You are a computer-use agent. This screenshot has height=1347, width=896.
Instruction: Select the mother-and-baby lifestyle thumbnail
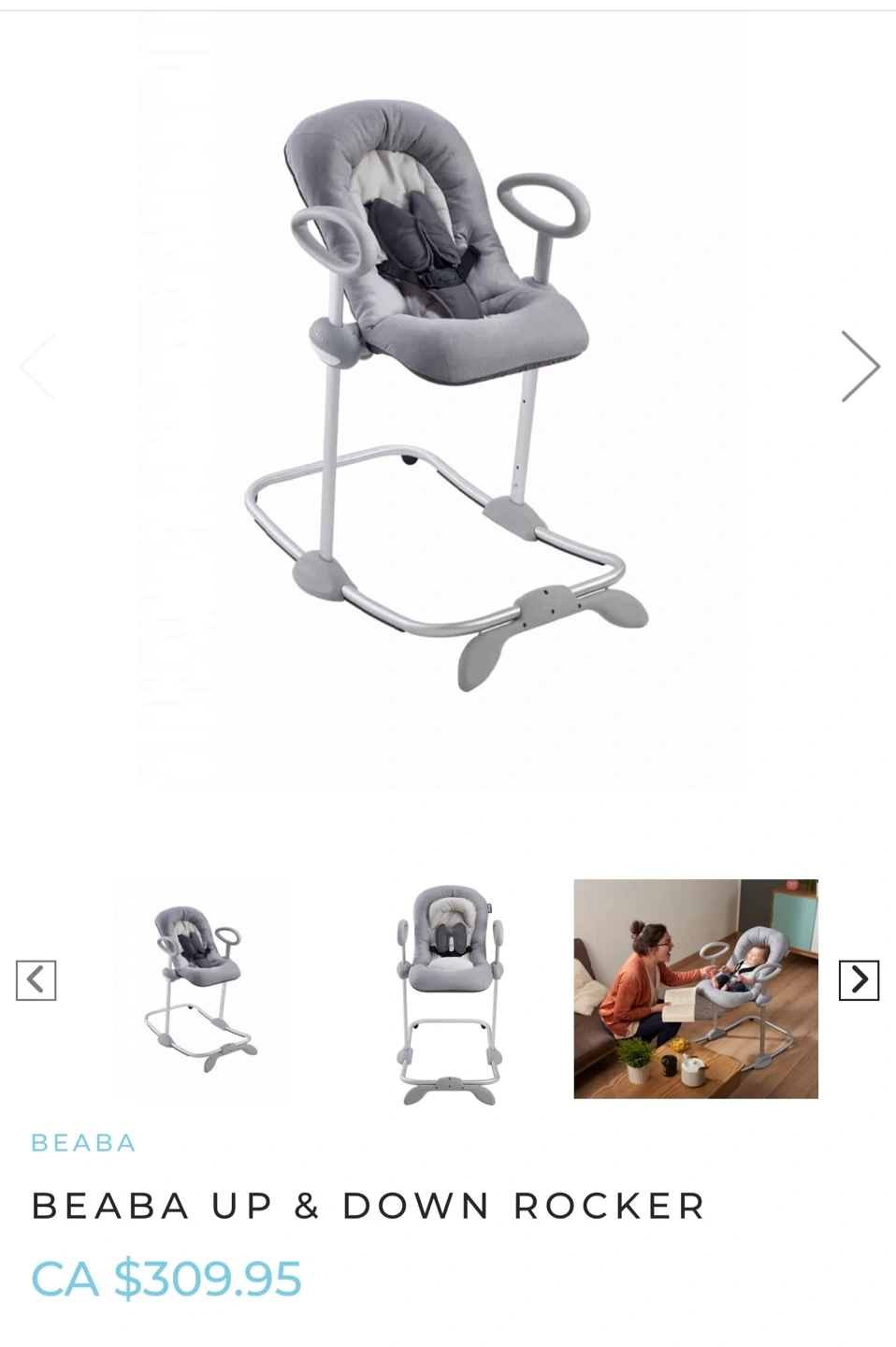point(696,989)
